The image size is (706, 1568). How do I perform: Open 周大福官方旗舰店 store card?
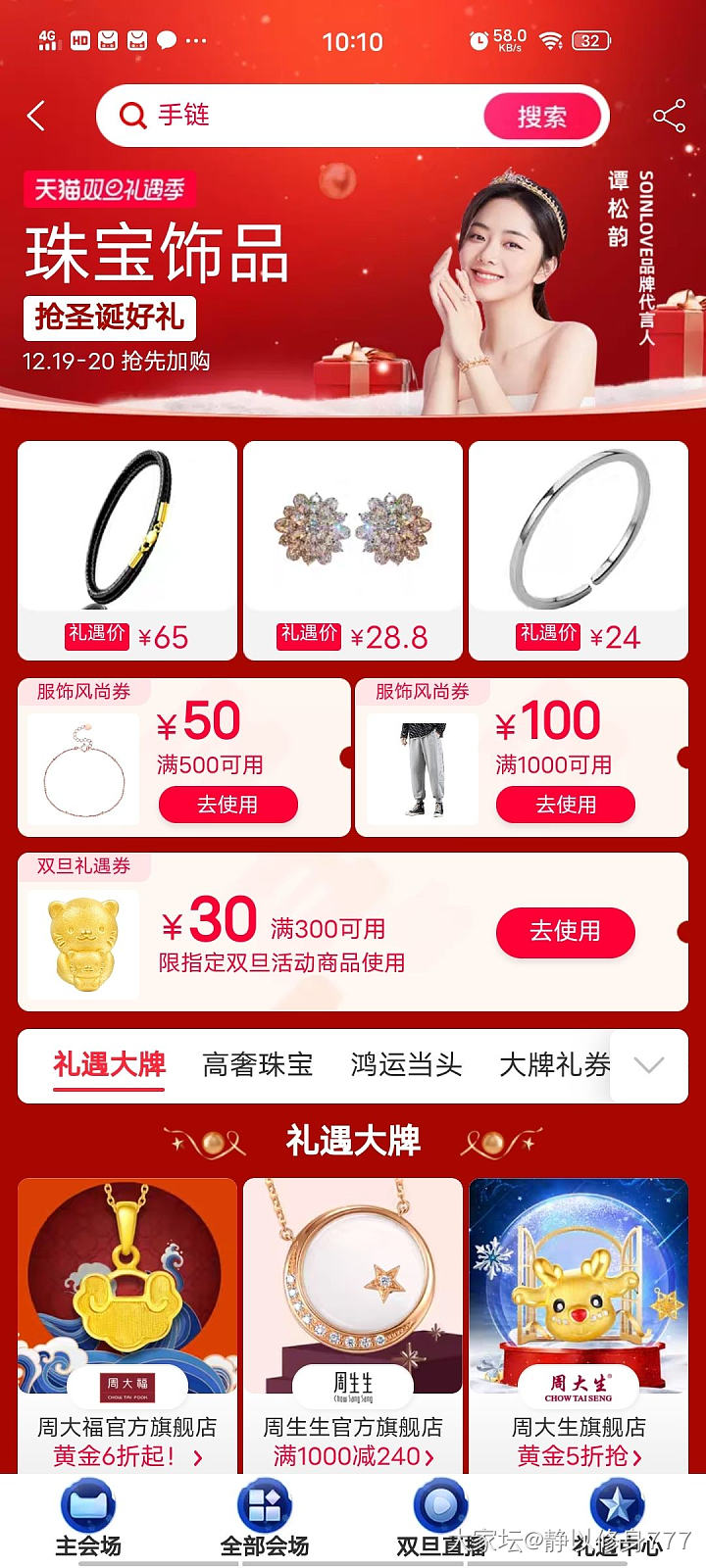point(127,1323)
